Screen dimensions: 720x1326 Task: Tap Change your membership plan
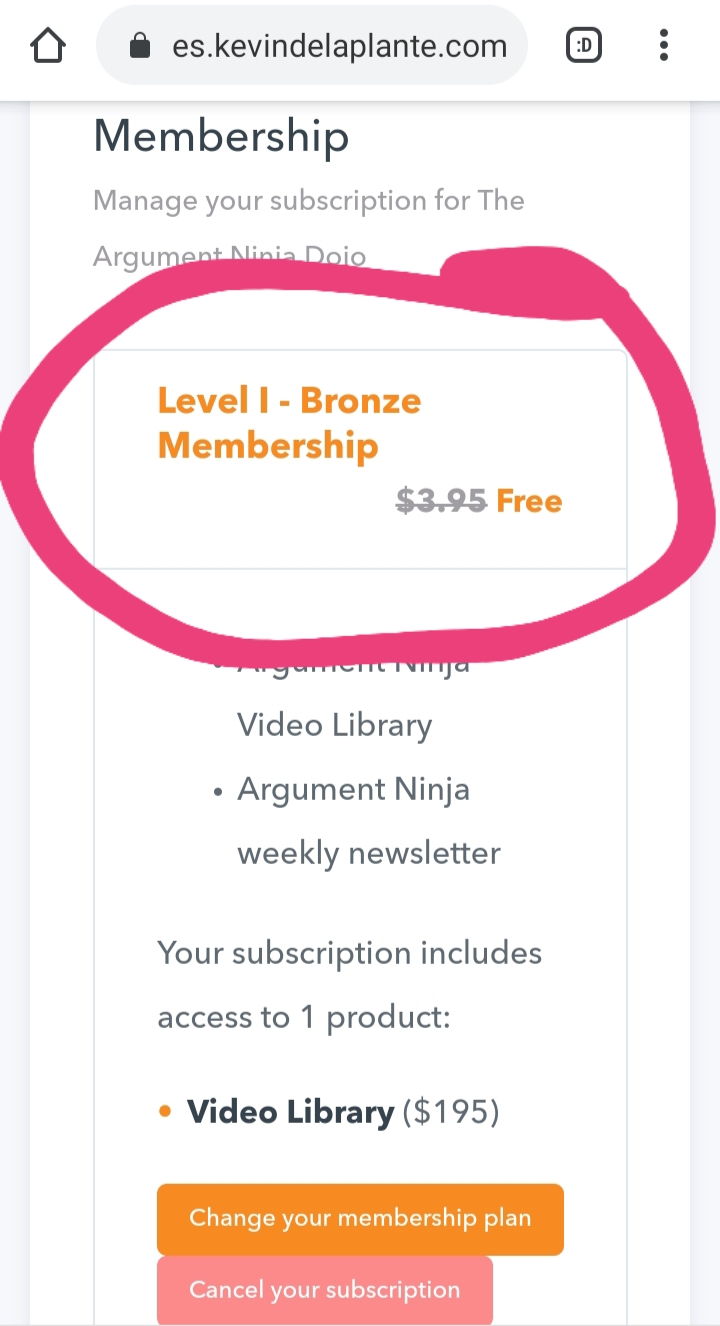360,1219
